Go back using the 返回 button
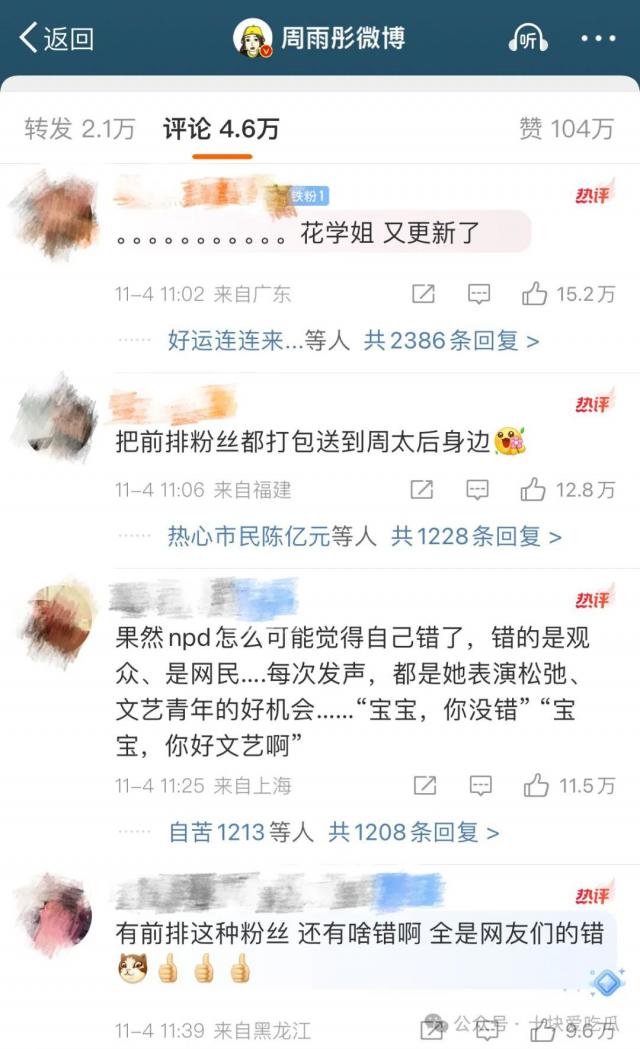This screenshot has width=640, height=1049. (57, 39)
